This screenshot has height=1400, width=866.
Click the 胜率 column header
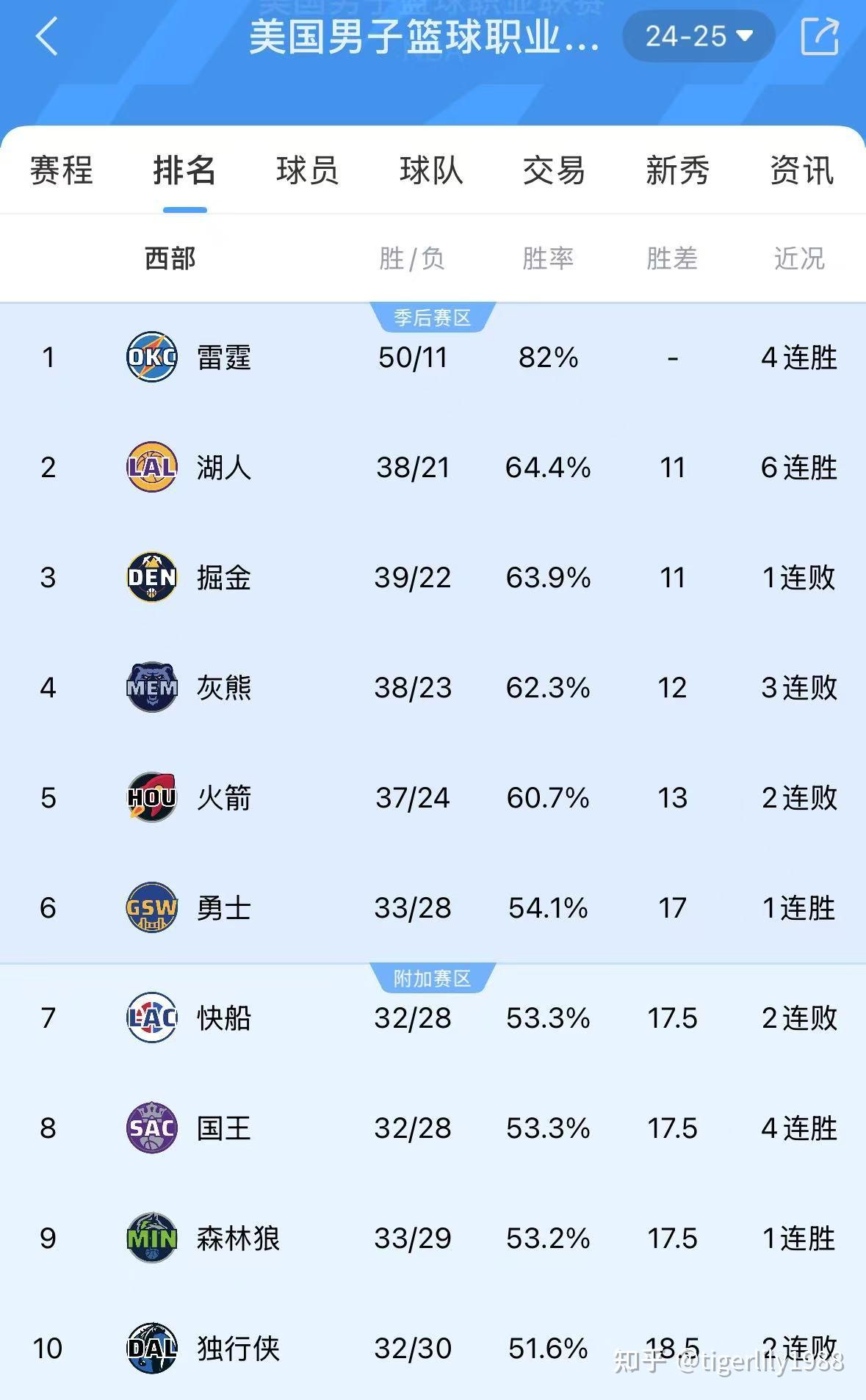(x=549, y=258)
